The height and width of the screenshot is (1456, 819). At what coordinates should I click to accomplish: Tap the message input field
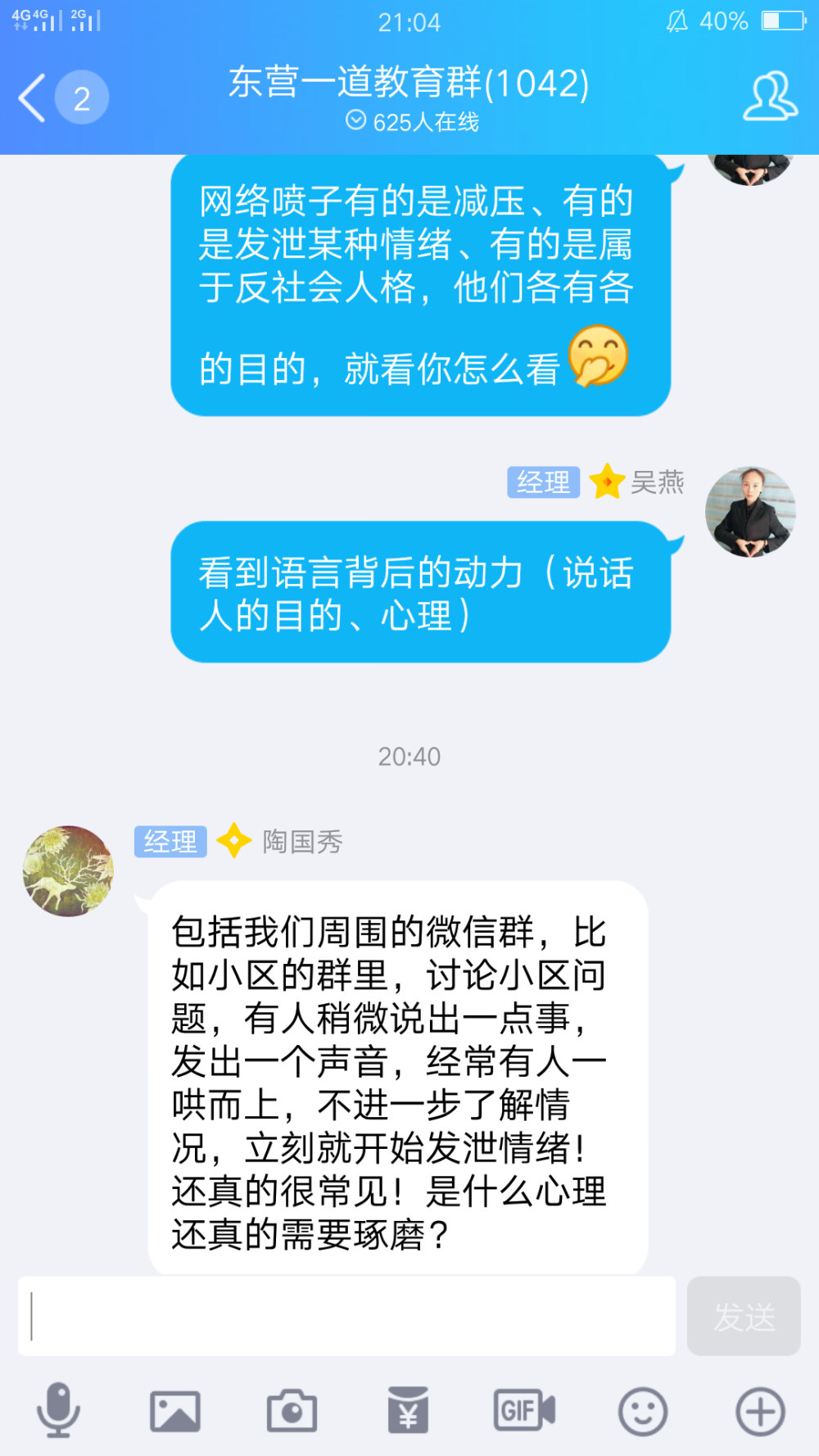346,1315
